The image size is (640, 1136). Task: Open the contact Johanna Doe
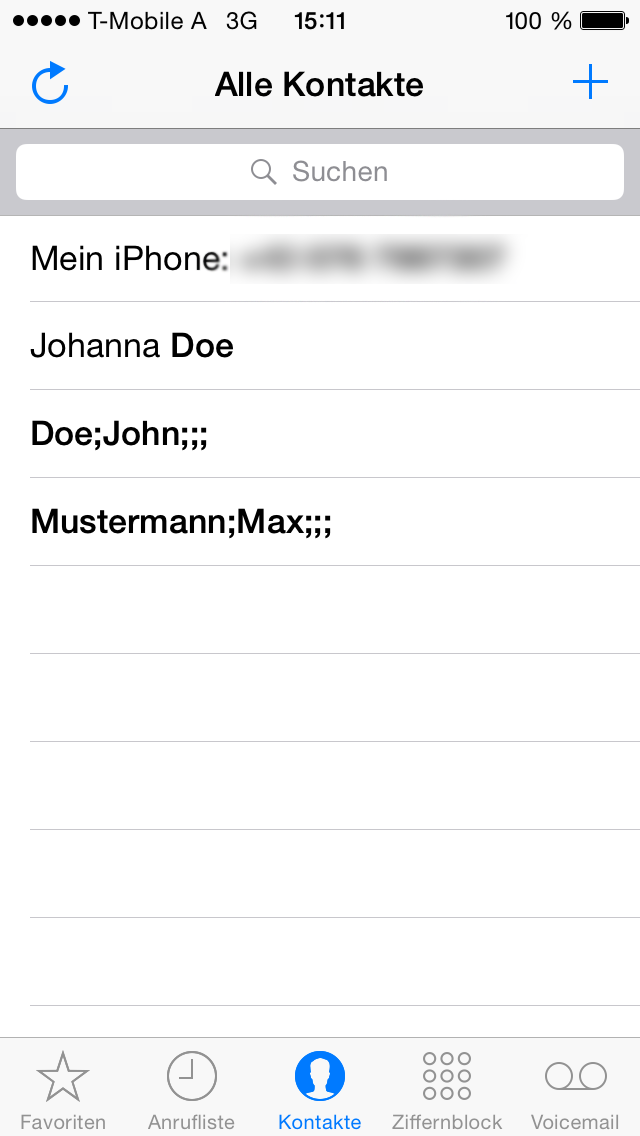[x=320, y=346]
